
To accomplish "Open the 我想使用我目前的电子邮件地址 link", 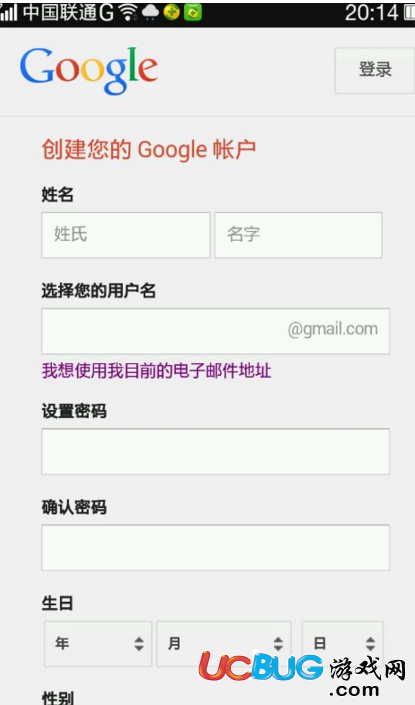I will (x=156, y=371).
